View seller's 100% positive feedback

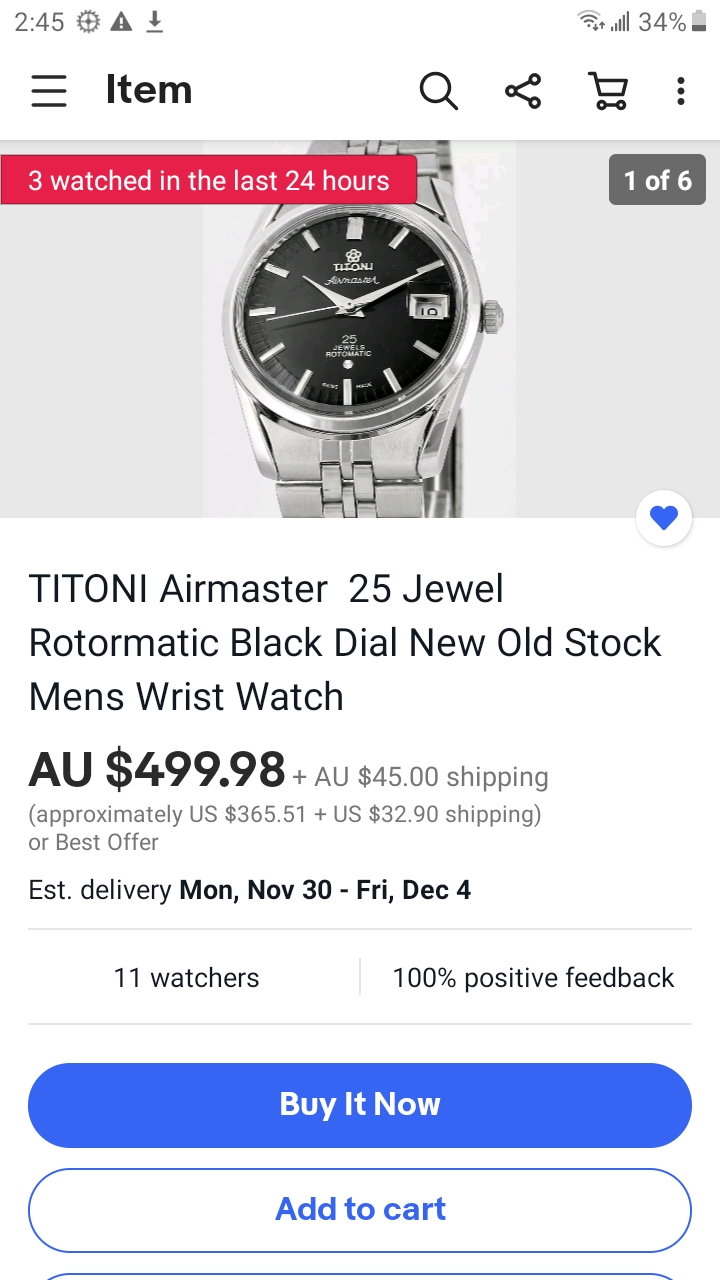point(533,978)
